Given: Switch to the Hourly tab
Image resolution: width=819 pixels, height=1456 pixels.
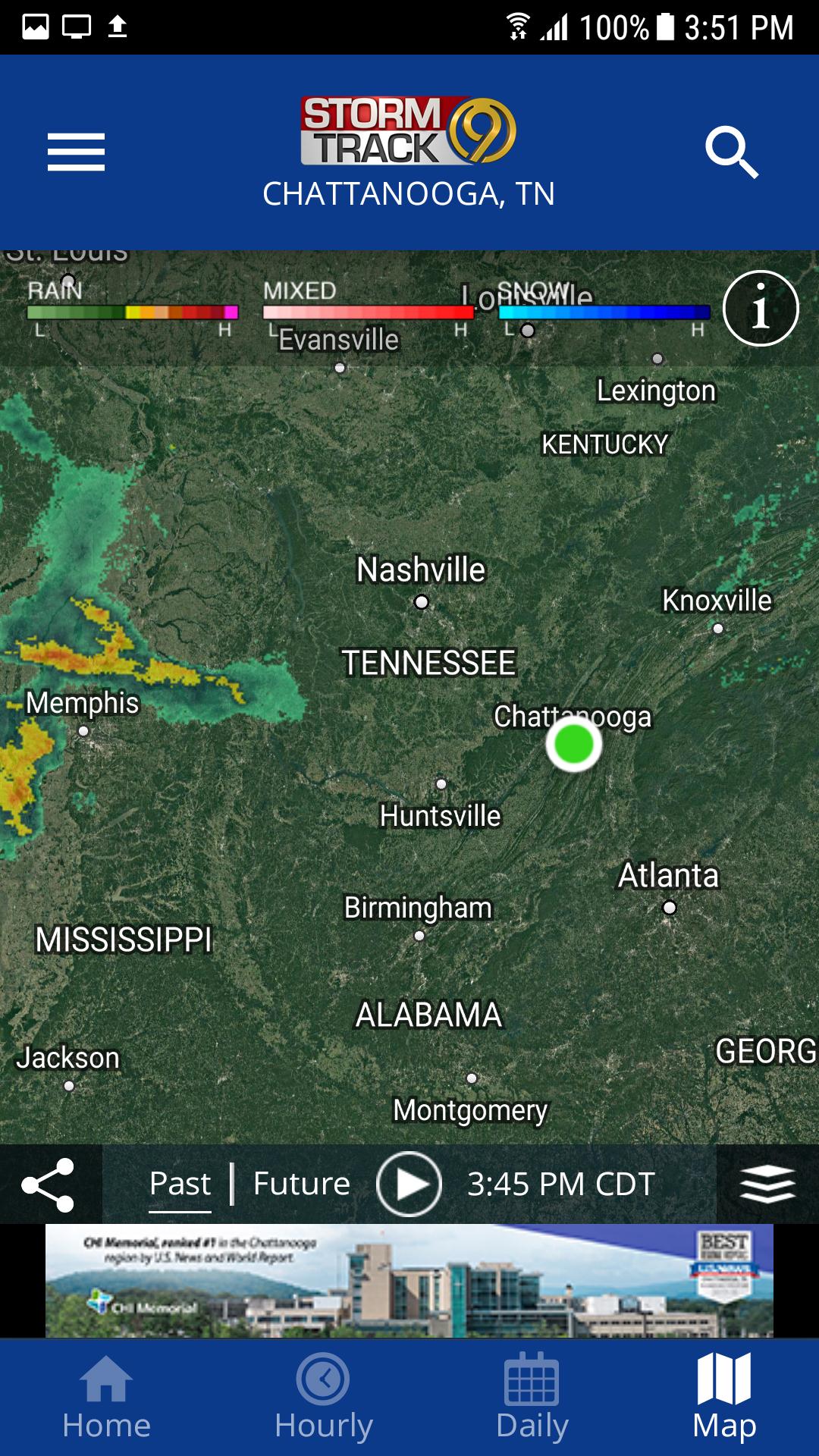Looking at the screenshot, I should click(324, 1398).
